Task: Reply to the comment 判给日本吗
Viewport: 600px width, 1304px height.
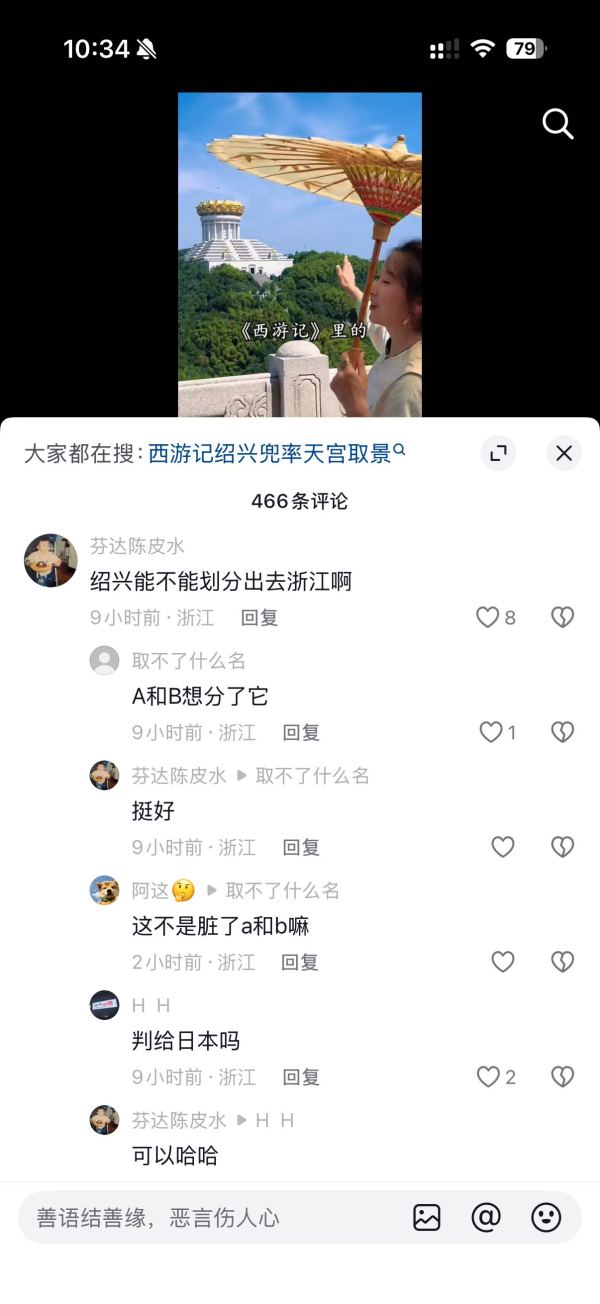Action: point(300,1077)
